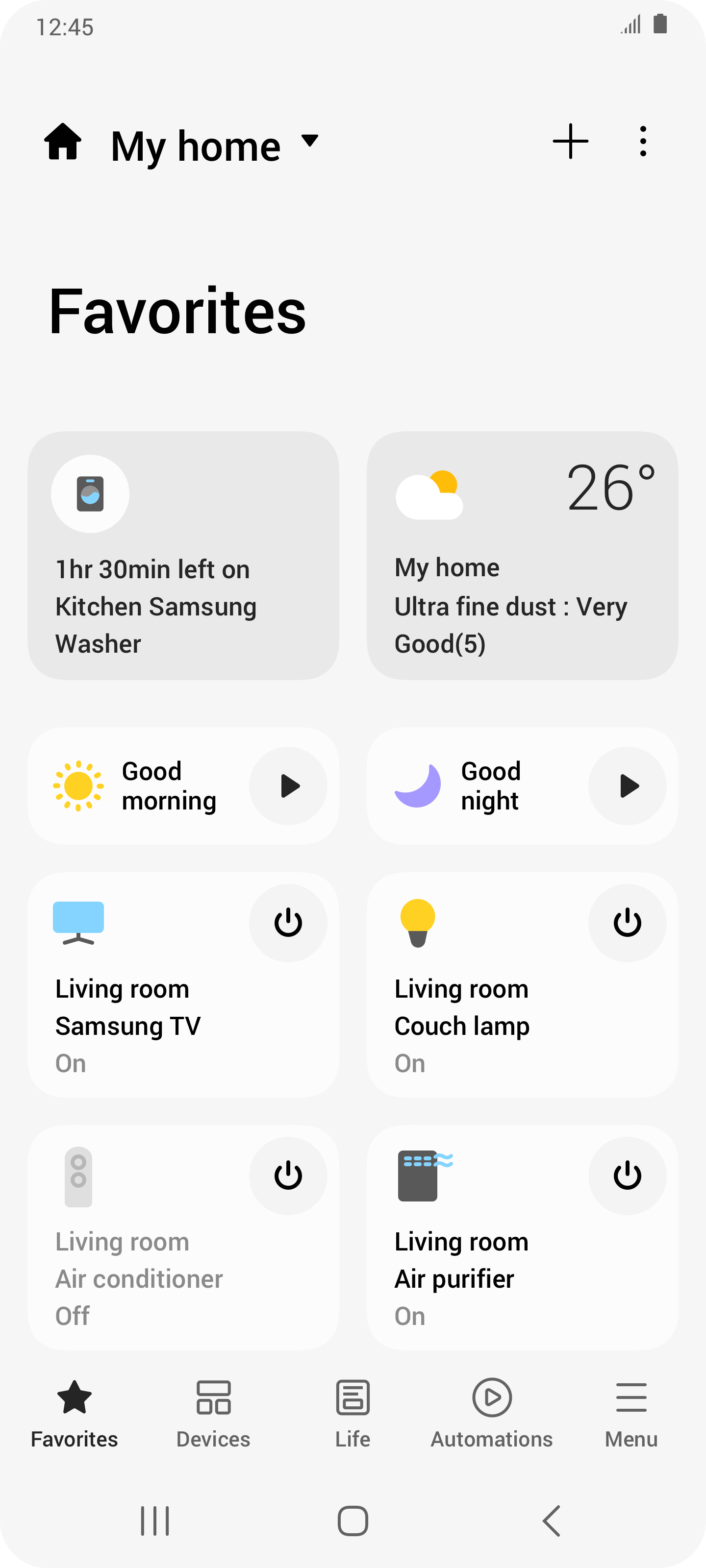706x1568 pixels.
Task: Toggle power for Living room Samsung TV
Action: coord(288,923)
